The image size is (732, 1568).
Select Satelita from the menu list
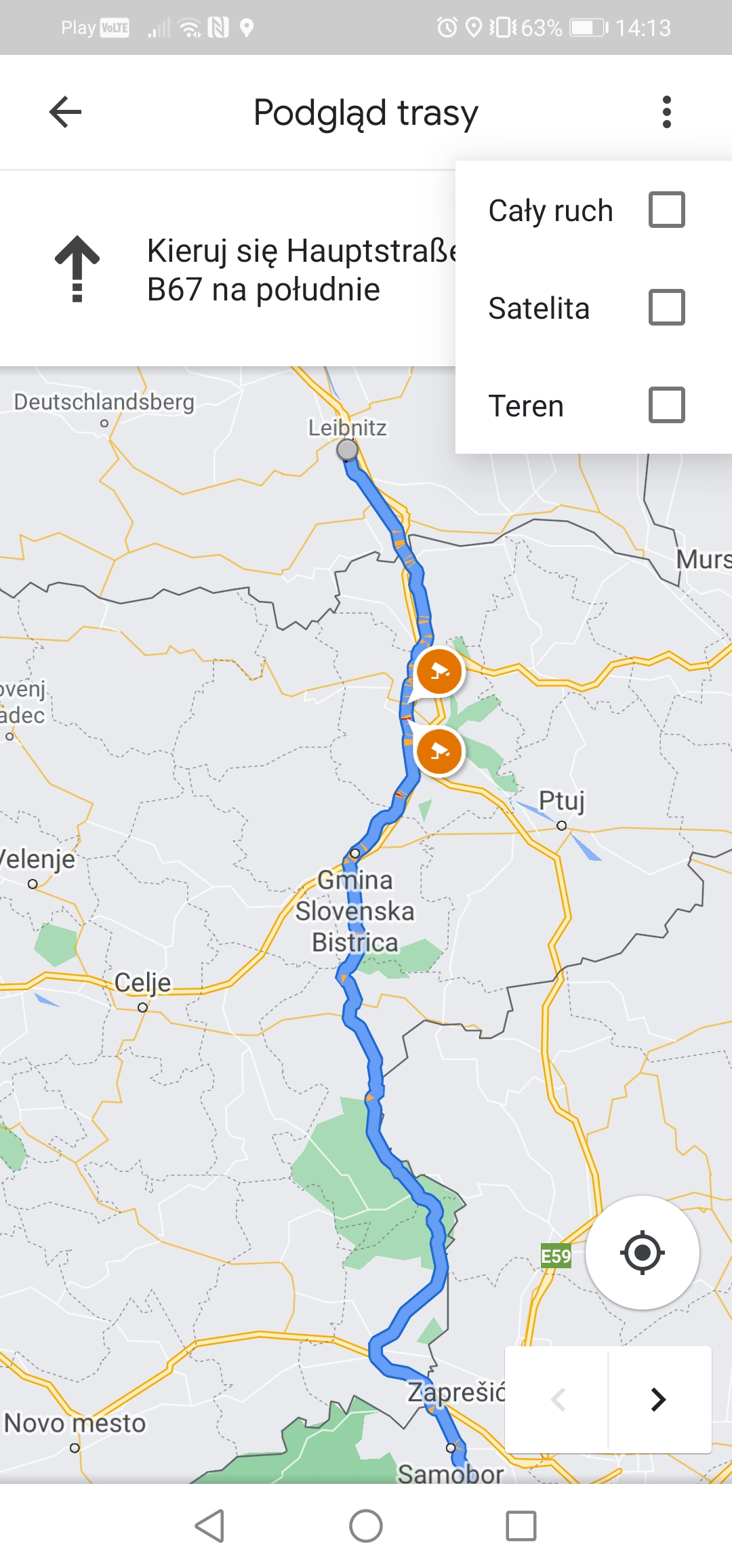pyautogui.click(x=539, y=307)
